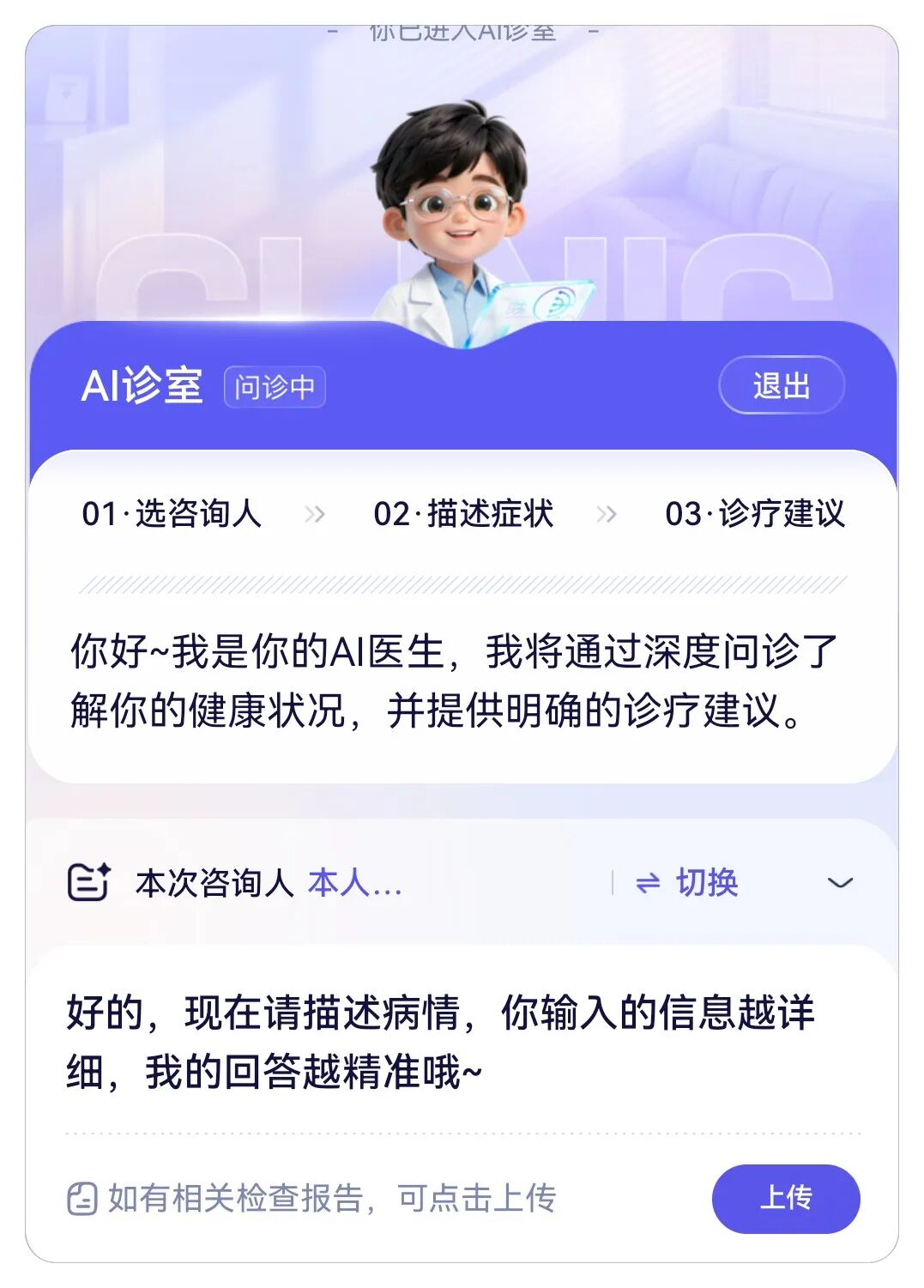Select the 问诊中 status badge
Viewport: 924px width, 1288px height.
tap(275, 386)
